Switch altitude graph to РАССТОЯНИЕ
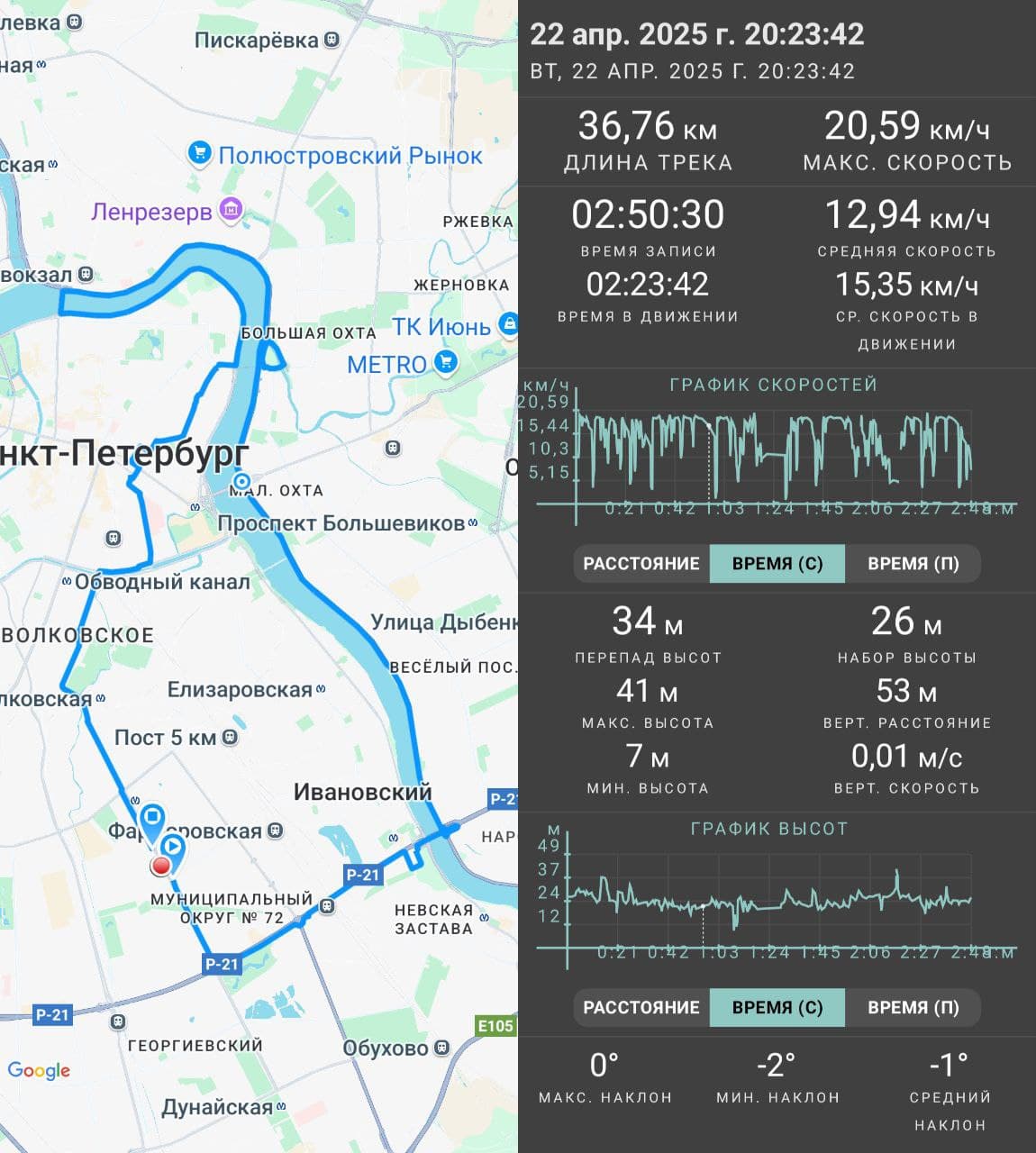This screenshot has height=1153, width=1036. tap(641, 1008)
